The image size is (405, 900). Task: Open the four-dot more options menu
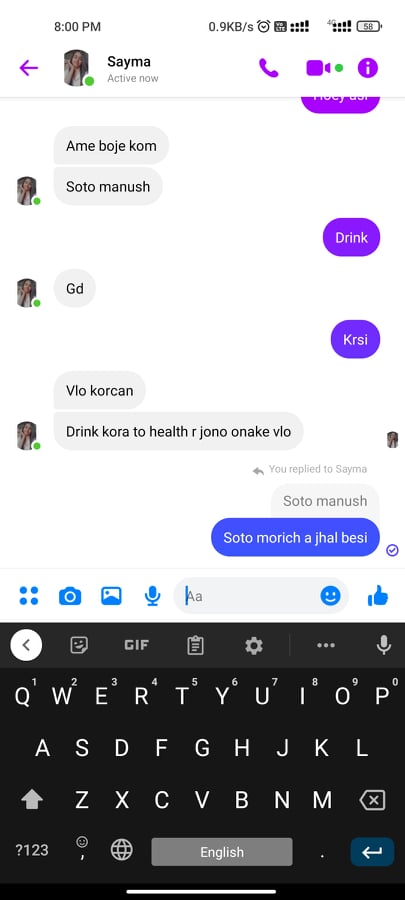pyautogui.click(x=29, y=596)
